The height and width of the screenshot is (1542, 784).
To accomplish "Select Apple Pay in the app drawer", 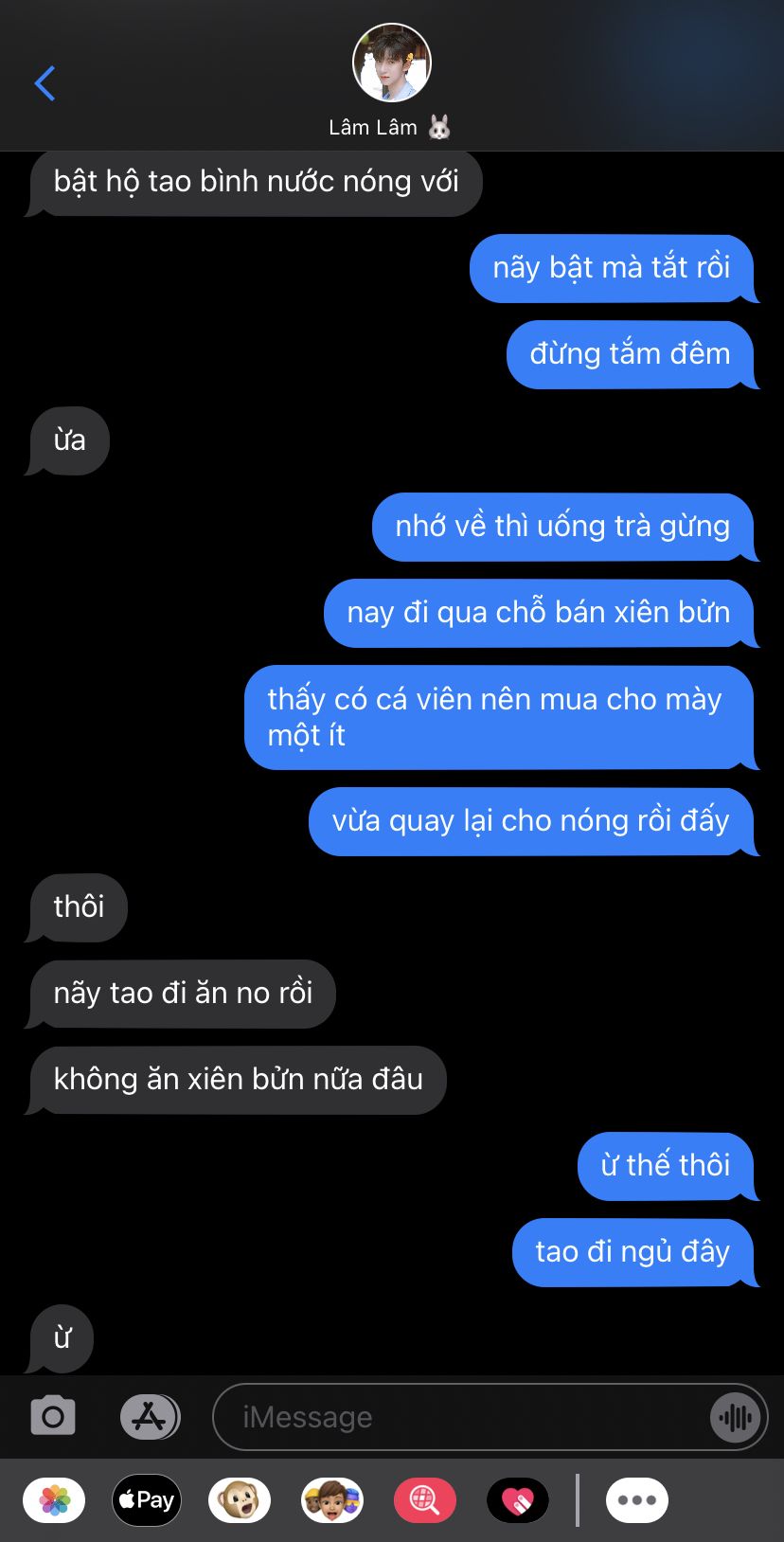I will (x=147, y=1500).
